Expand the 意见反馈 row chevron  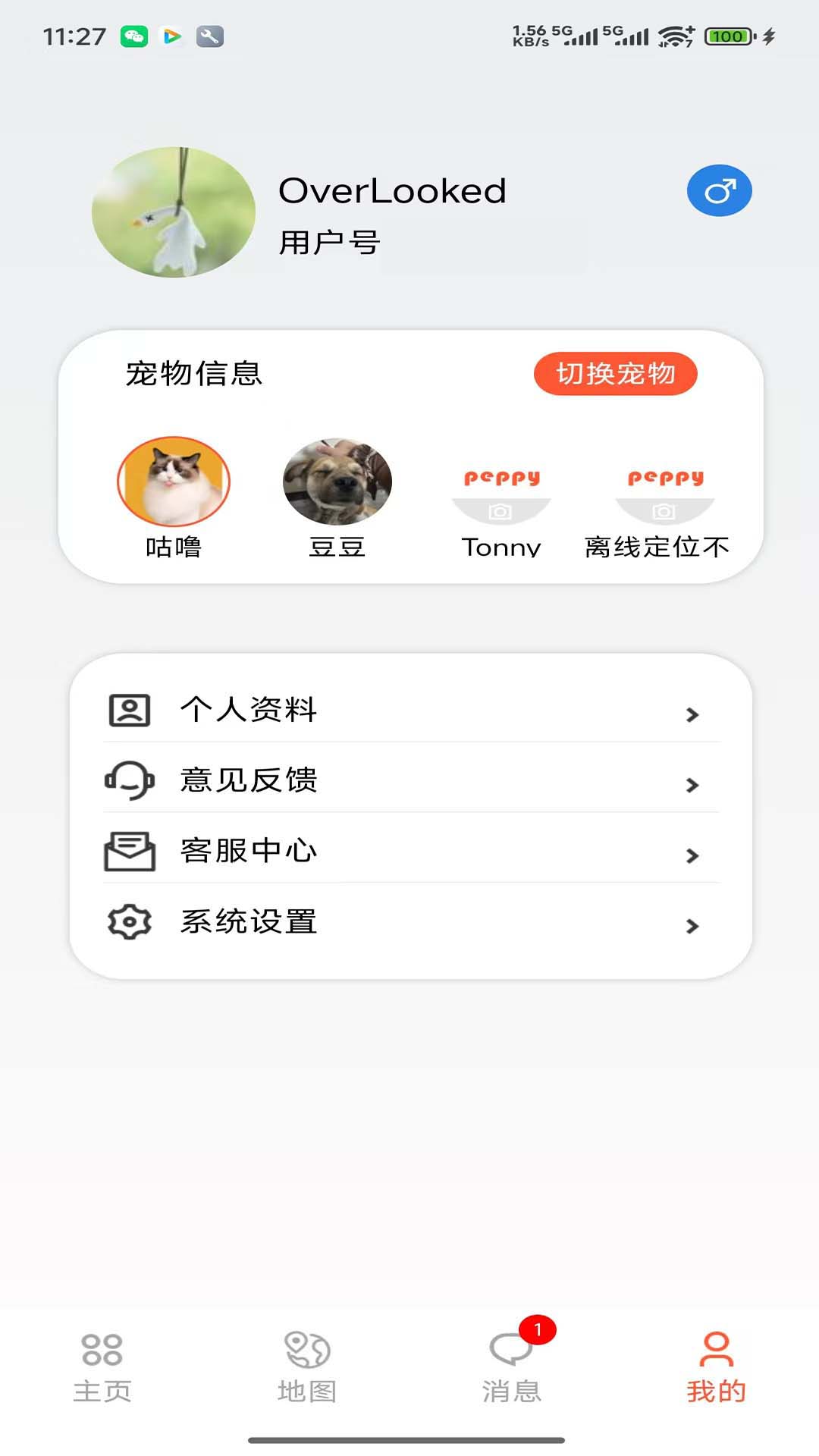coord(691,786)
